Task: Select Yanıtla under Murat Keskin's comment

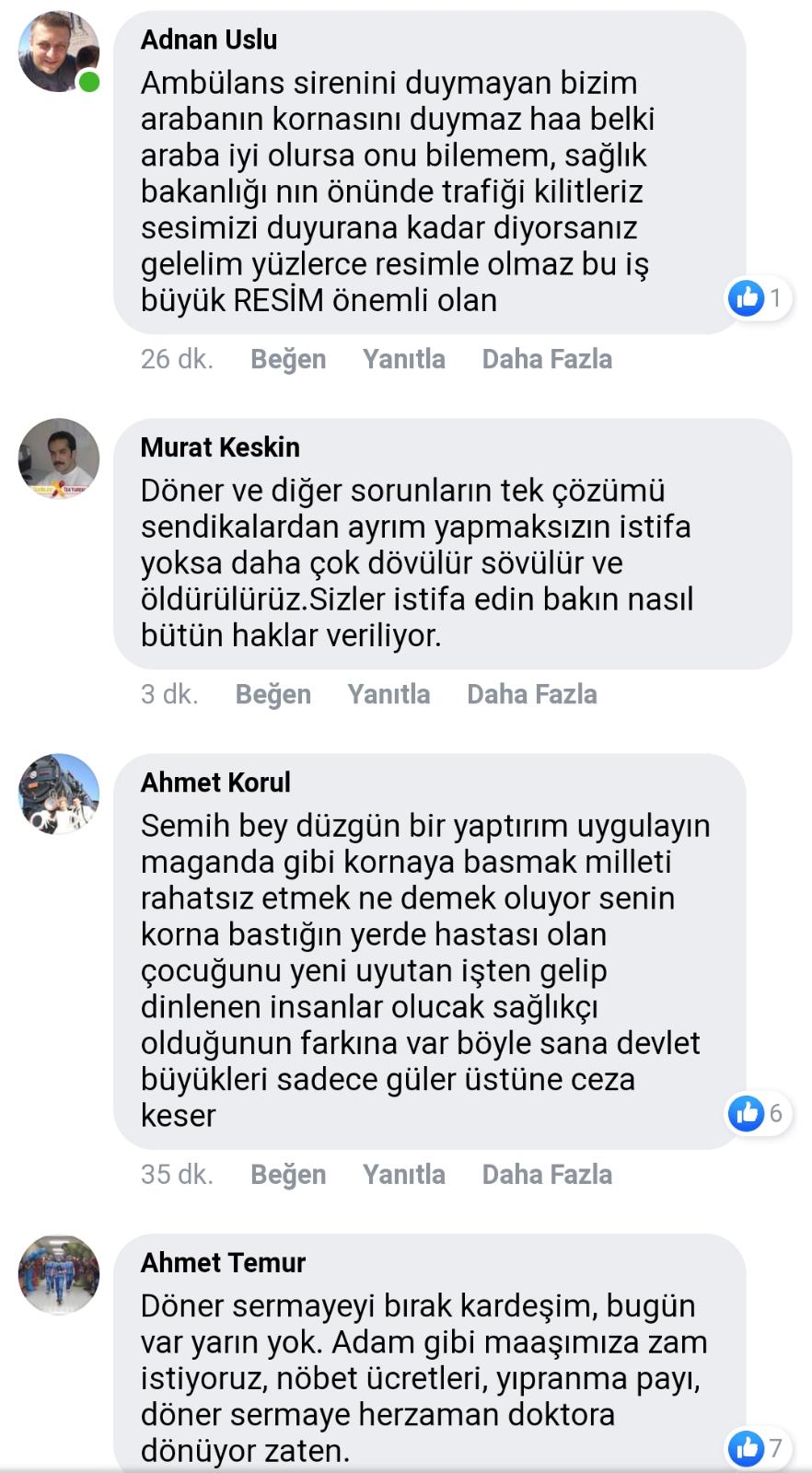Action: [x=389, y=694]
